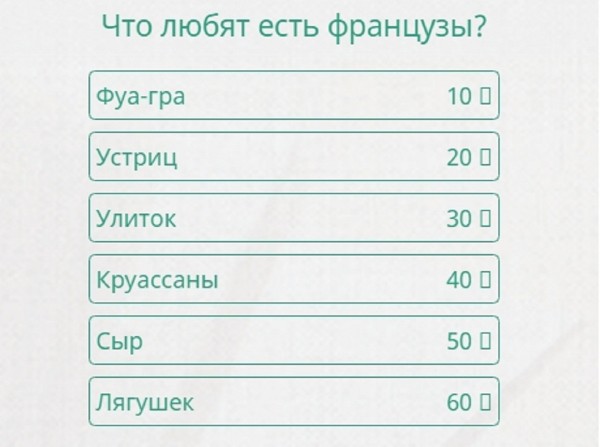Select the Сыр answer row
This screenshot has height=447, width=600.
pos(293,341)
